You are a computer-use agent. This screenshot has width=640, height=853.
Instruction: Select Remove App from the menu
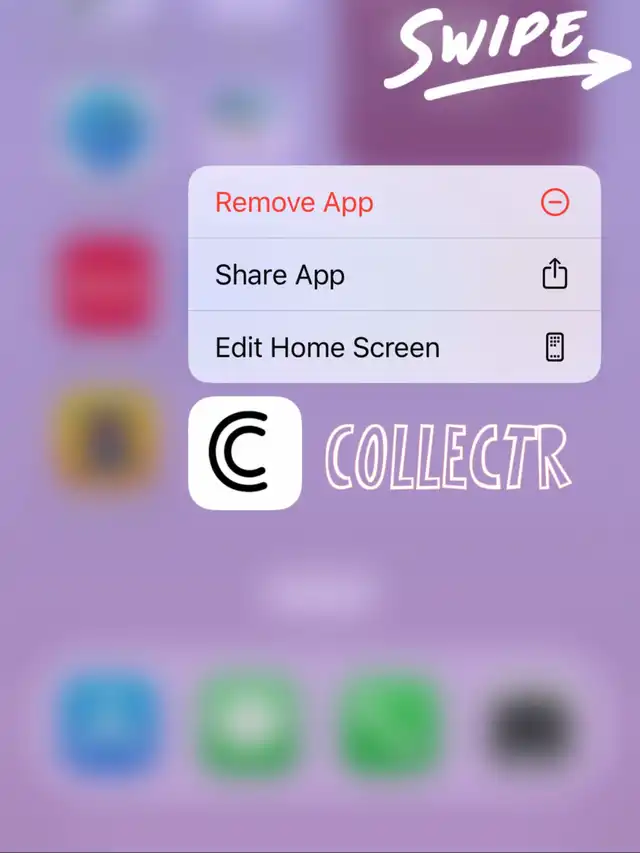[395, 202]
